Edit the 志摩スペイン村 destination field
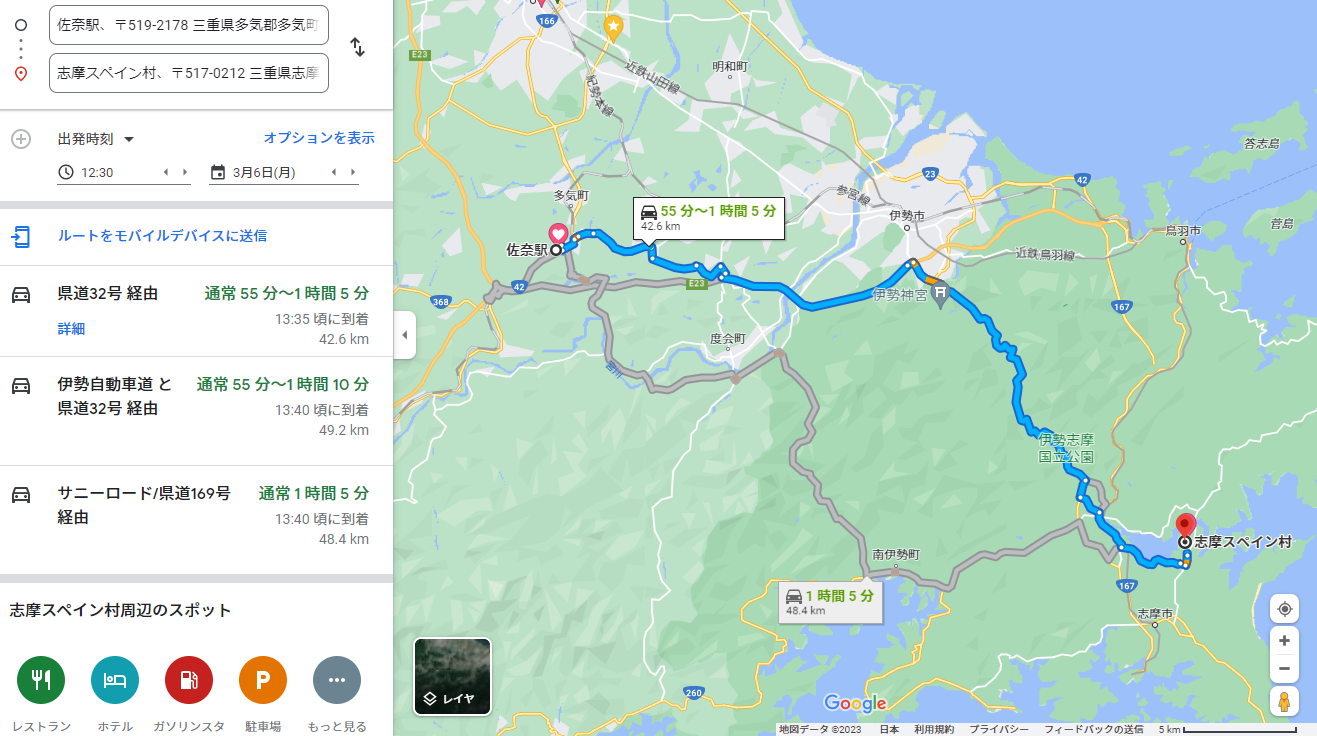Screen dimensions: 1317x736 [189, 73]
